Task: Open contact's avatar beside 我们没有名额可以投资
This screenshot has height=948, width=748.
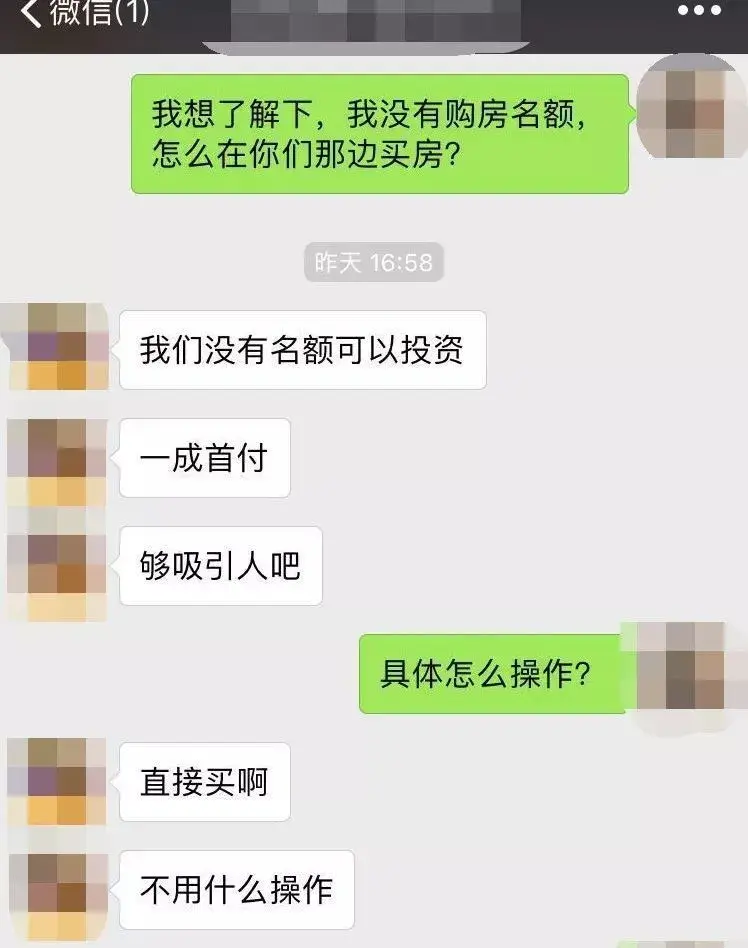Action: click(57, 347)
